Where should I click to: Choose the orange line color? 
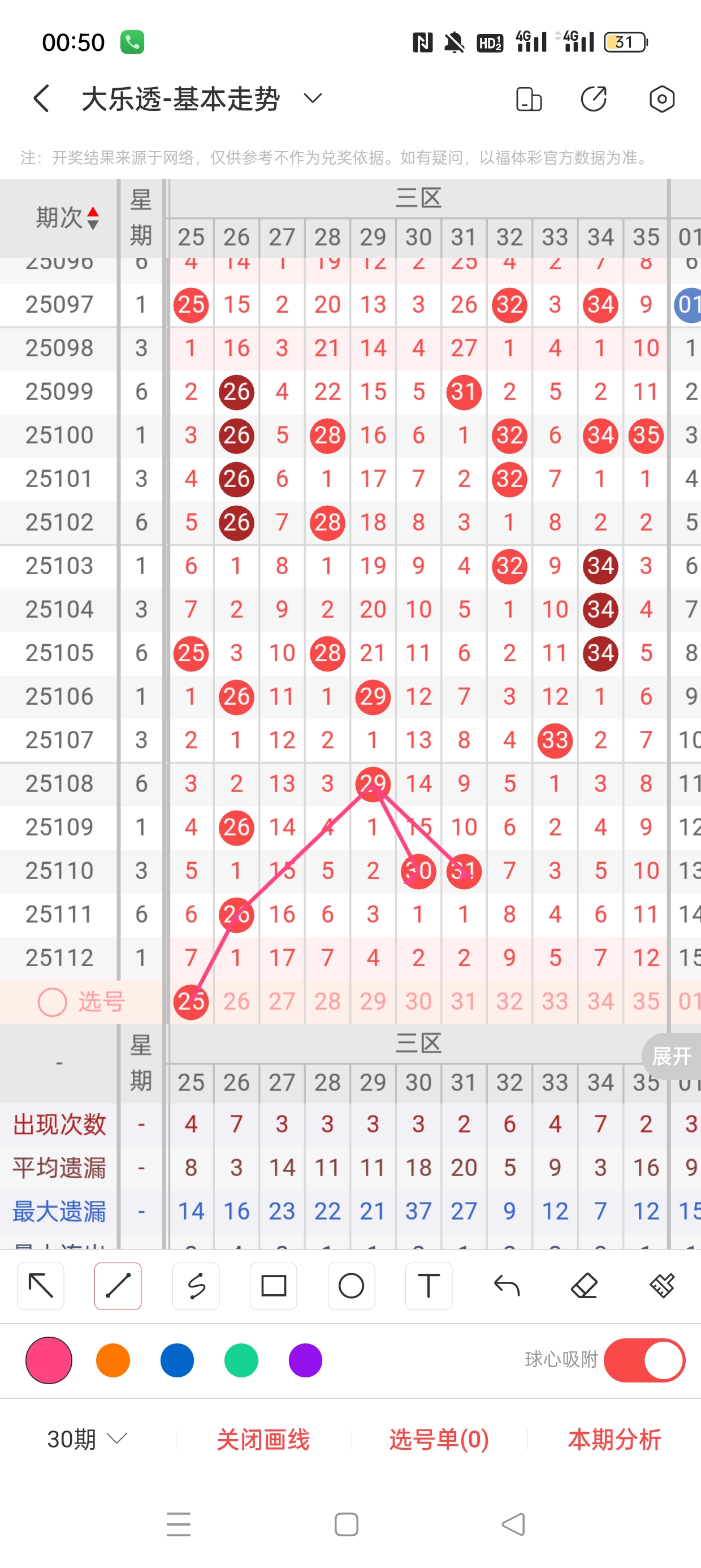(x=113, y=1360)
